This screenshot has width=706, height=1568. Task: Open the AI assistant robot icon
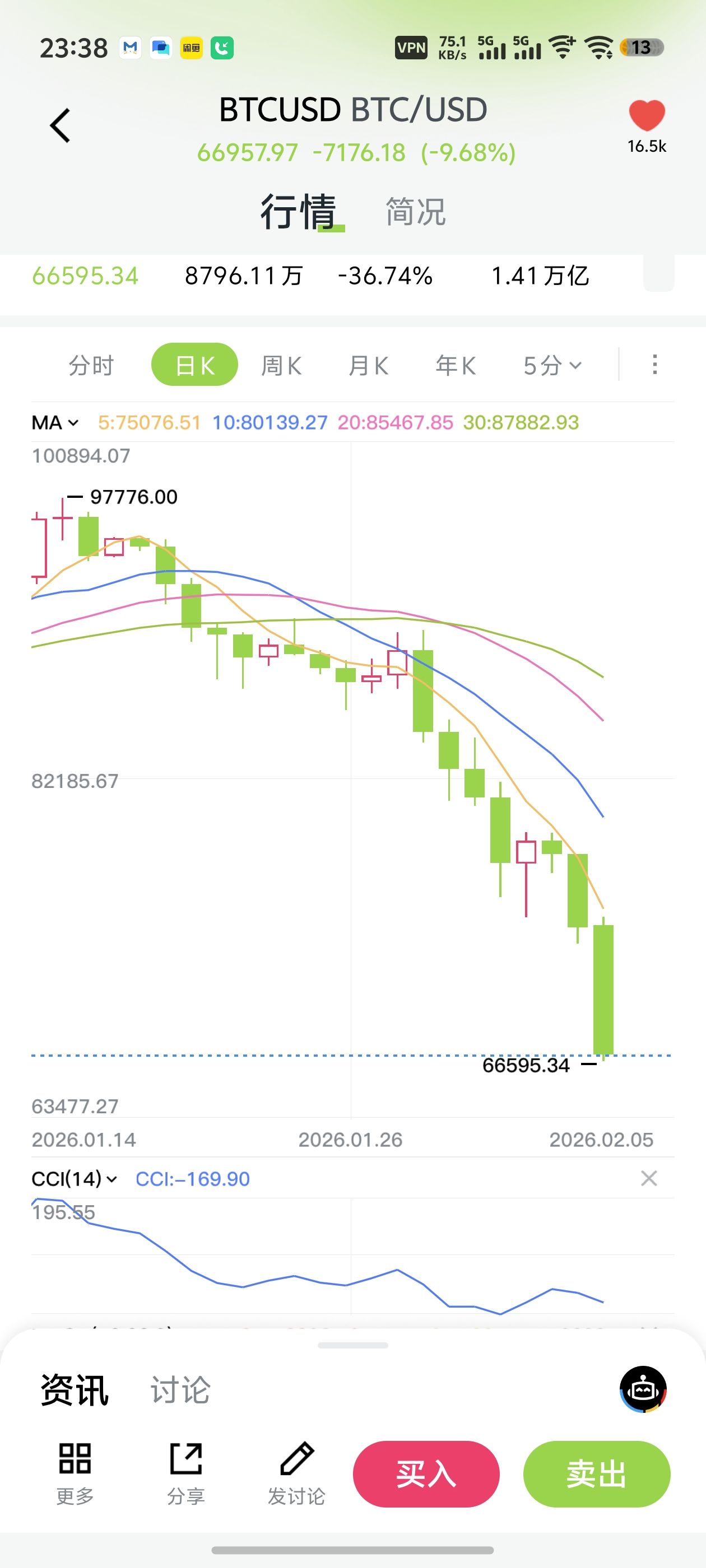click(643, 1389)
